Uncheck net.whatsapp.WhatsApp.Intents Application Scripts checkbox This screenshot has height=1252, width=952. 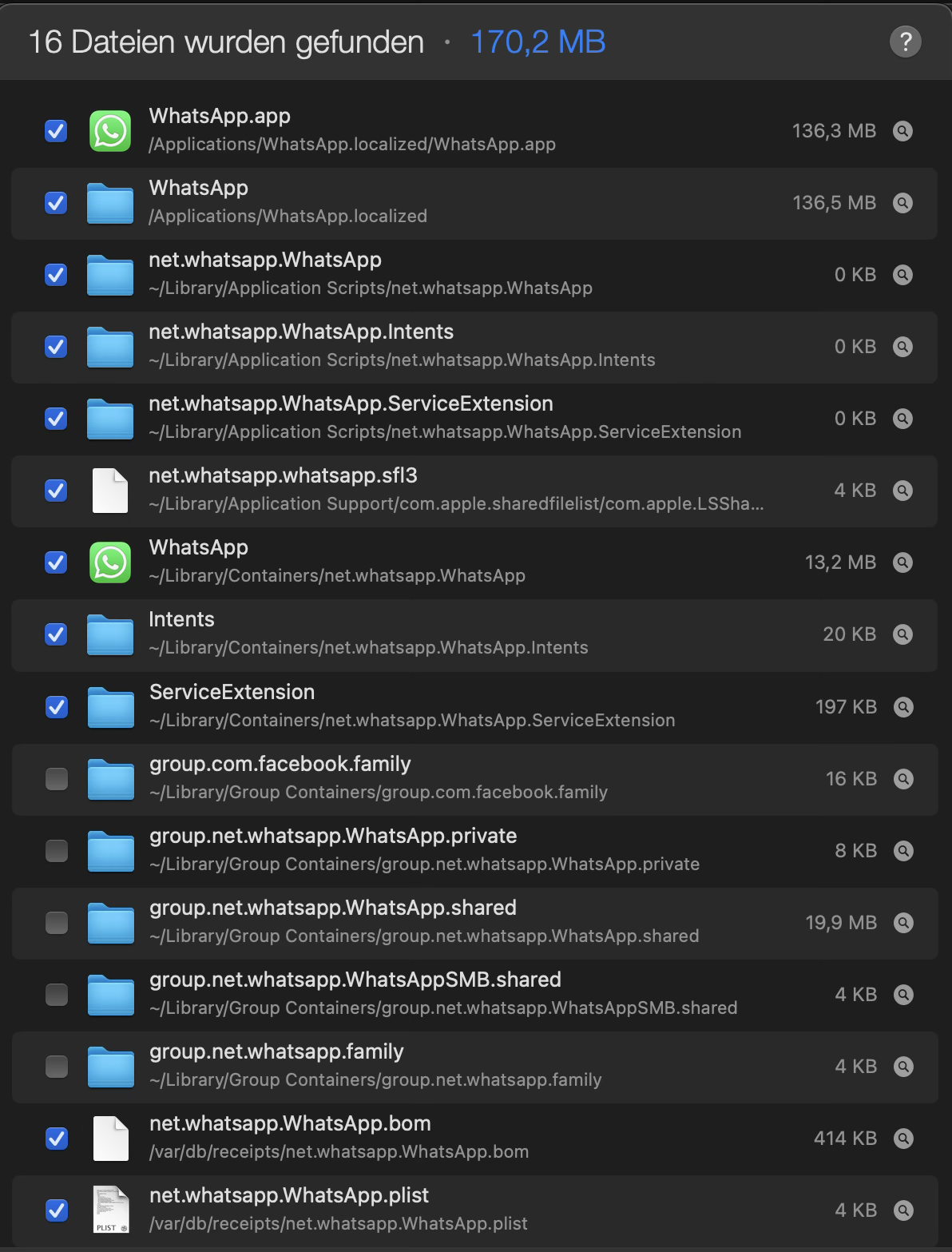coord(56,347)
